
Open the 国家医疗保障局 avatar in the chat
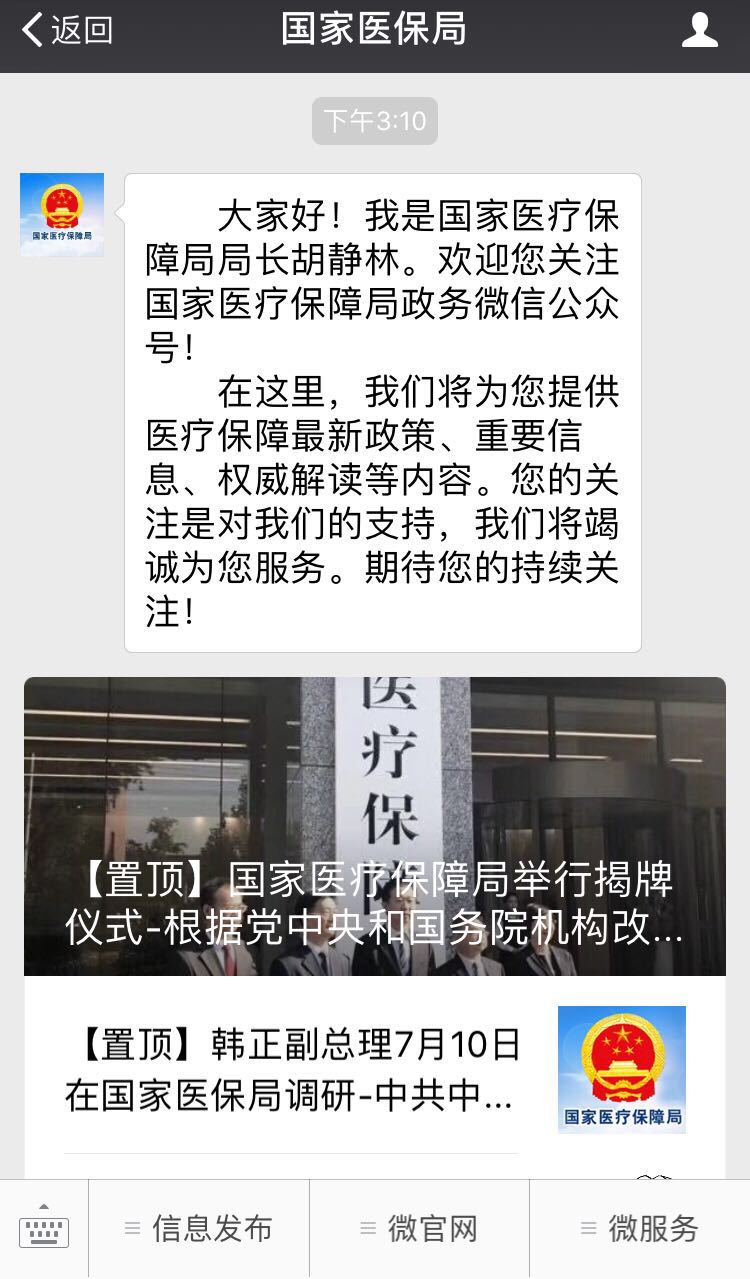coord(62,214)
